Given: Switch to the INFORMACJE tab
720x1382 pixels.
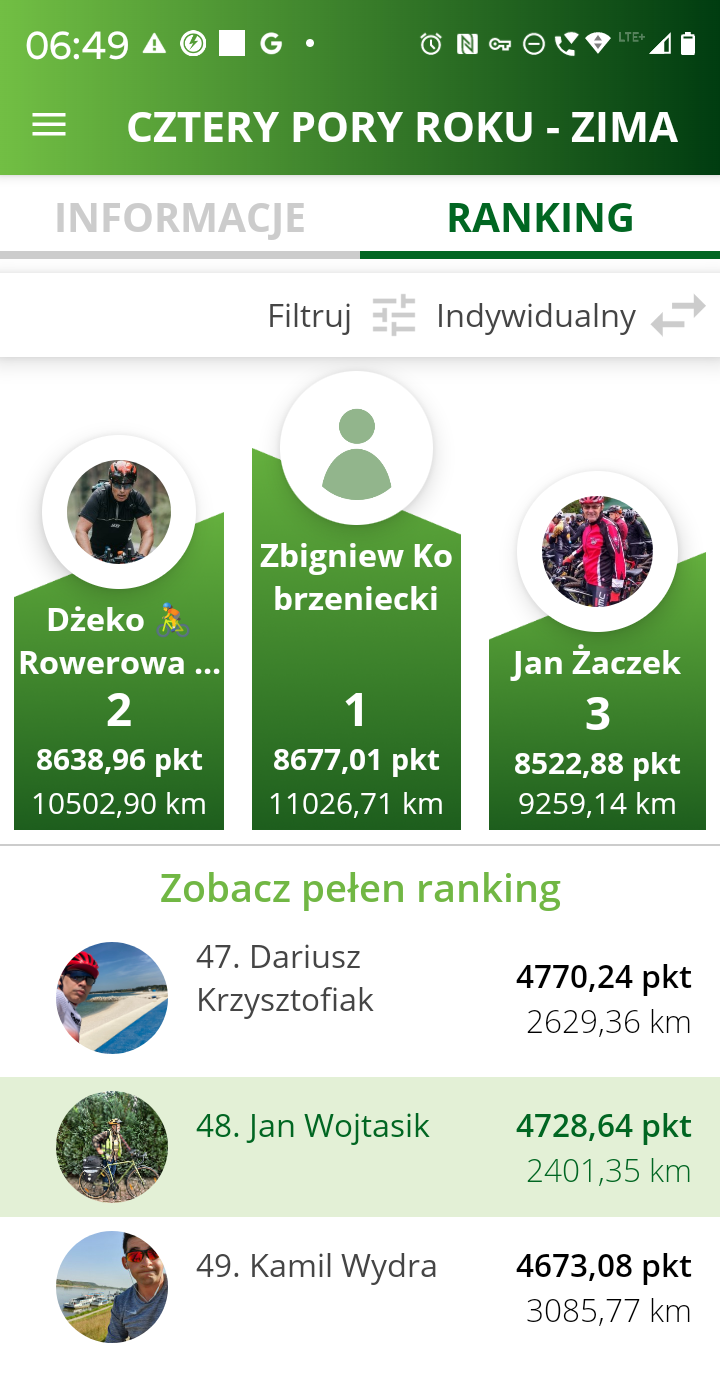Looking at the screenshot, I should point(182,216).
